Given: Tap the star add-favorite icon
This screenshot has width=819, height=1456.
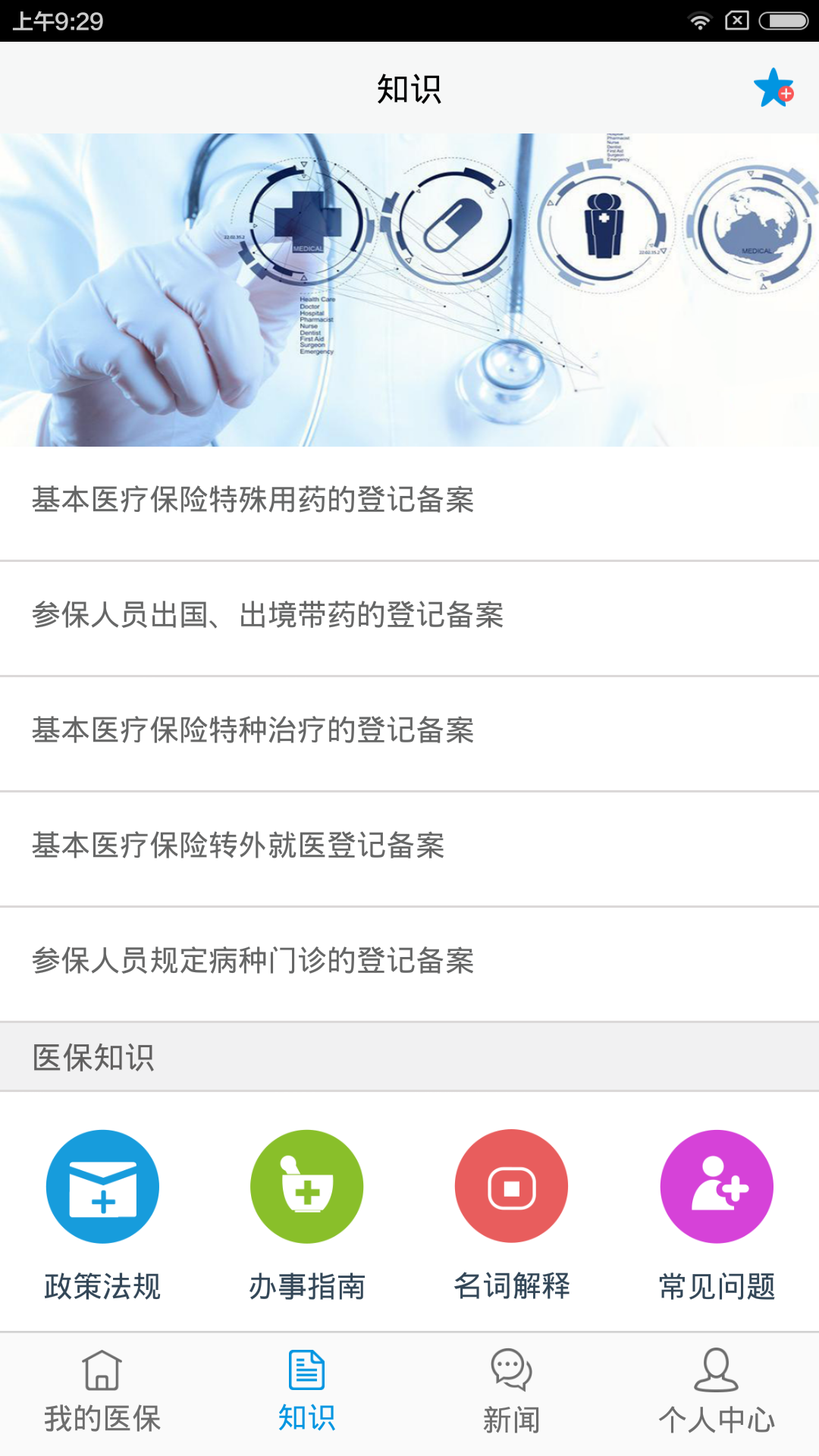Looking at the screenshot, I should coord(773,88).
